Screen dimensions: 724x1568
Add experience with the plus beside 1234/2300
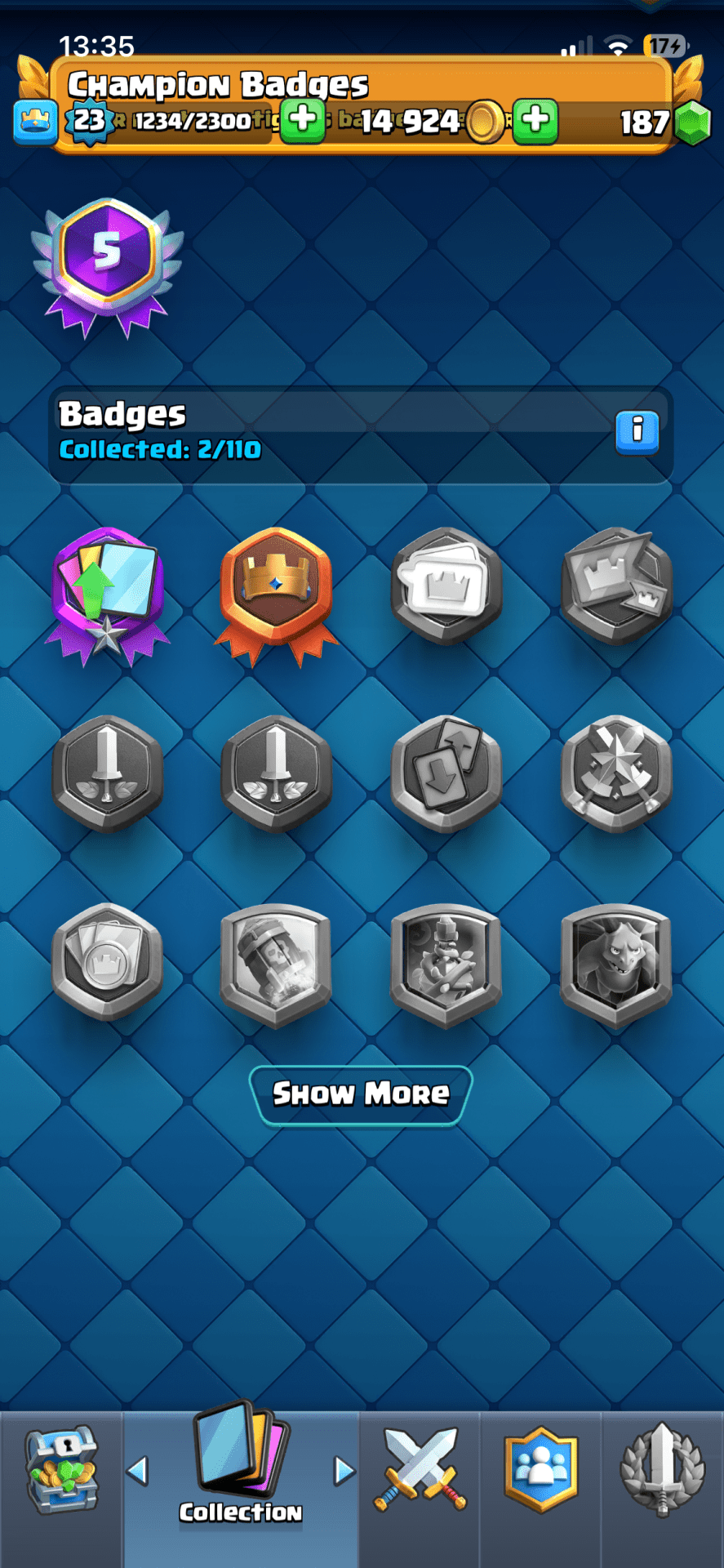coord(303,121)
